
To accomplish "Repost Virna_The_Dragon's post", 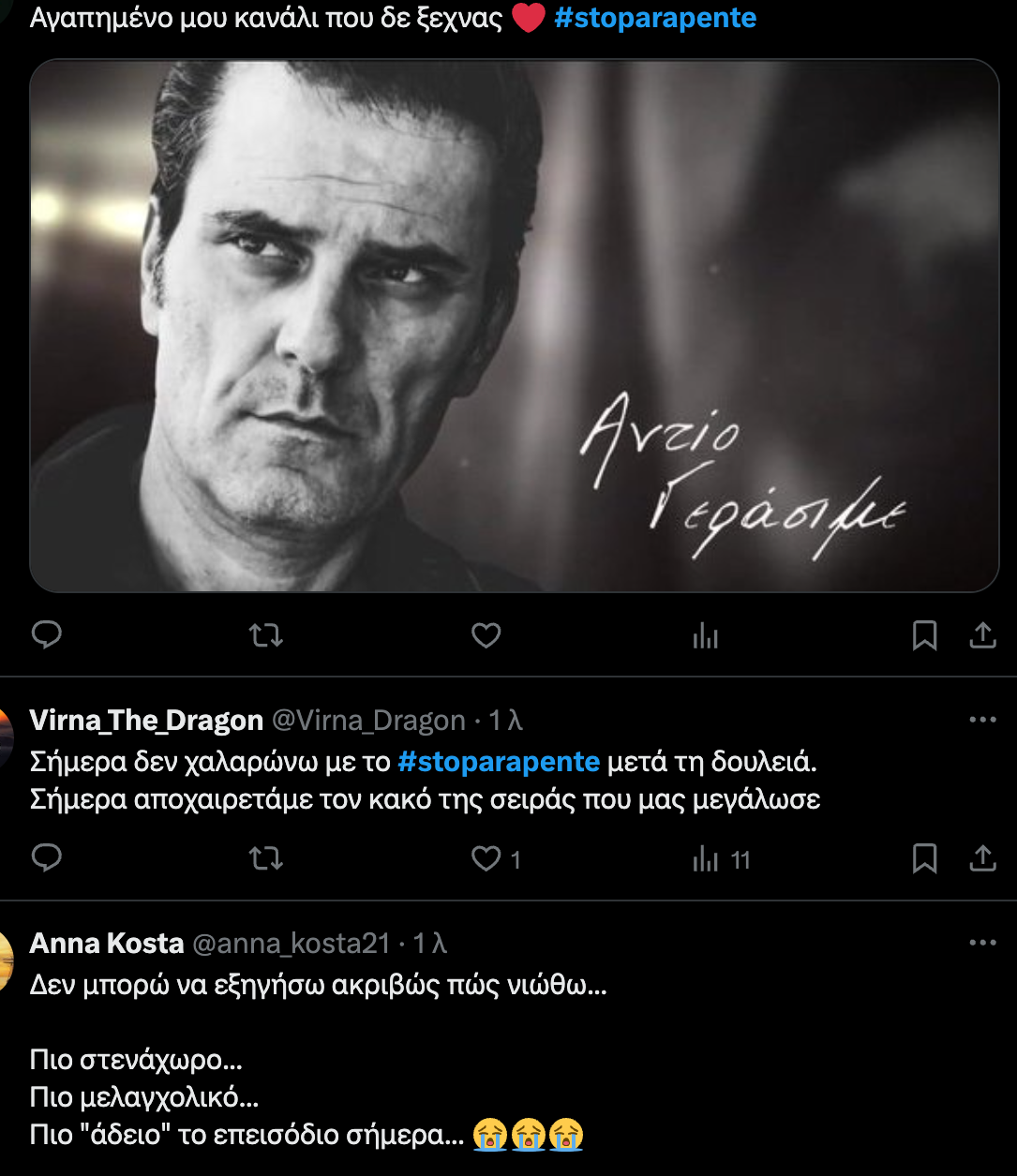I will pos(266,858).
